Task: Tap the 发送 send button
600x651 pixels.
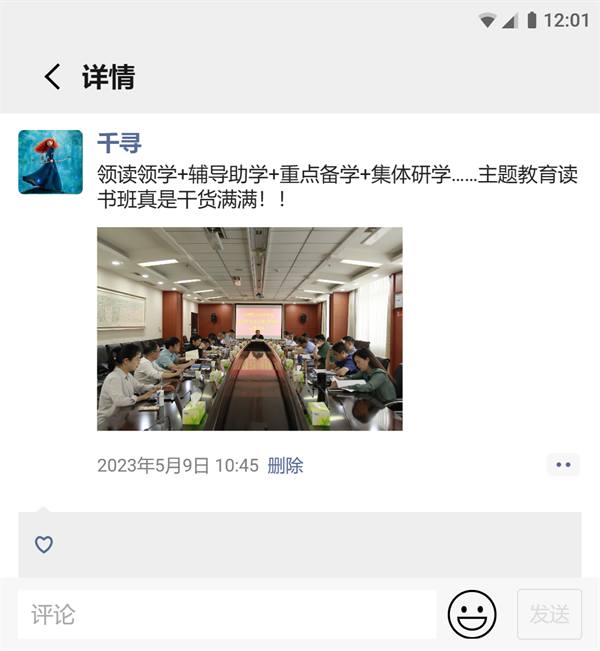Action: pos(549,614)
